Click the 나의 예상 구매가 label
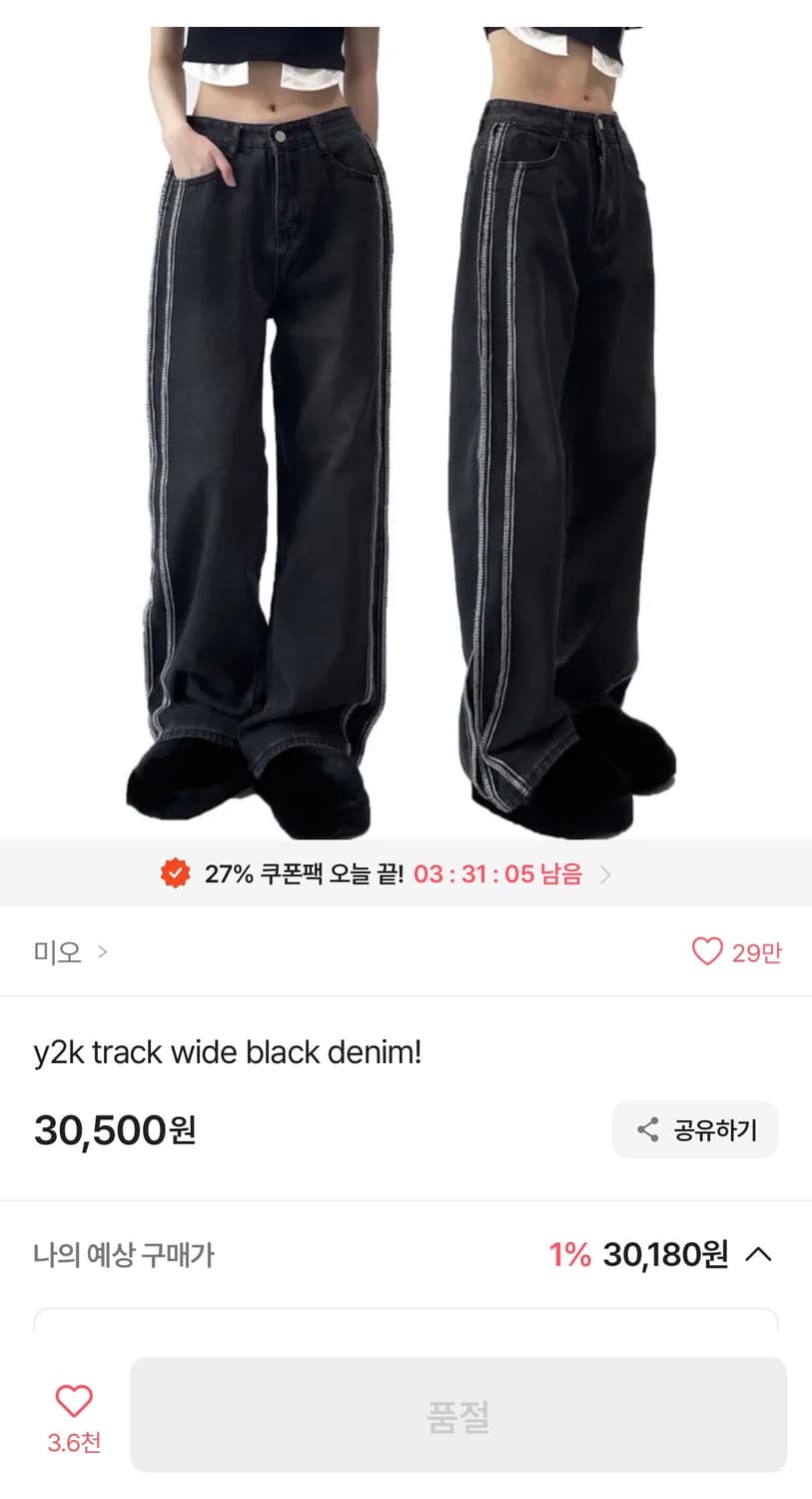Screen dimensions: 812x1499 (x=122, y=1255)
